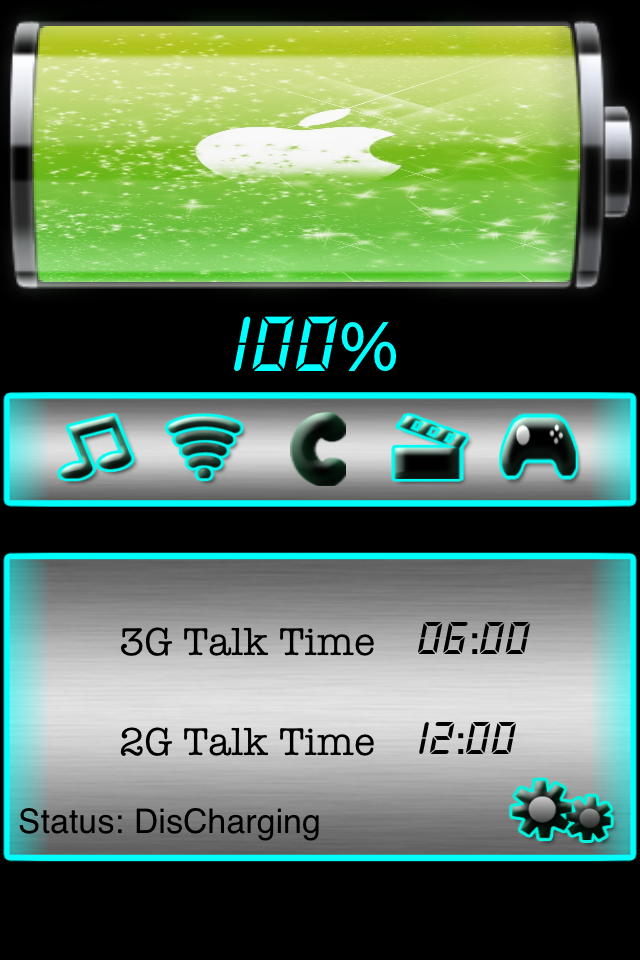The width and height of the screenshot is (640, 960).
Task: Switch to the Wi-Fi usage icon
Action: point(205,447)
